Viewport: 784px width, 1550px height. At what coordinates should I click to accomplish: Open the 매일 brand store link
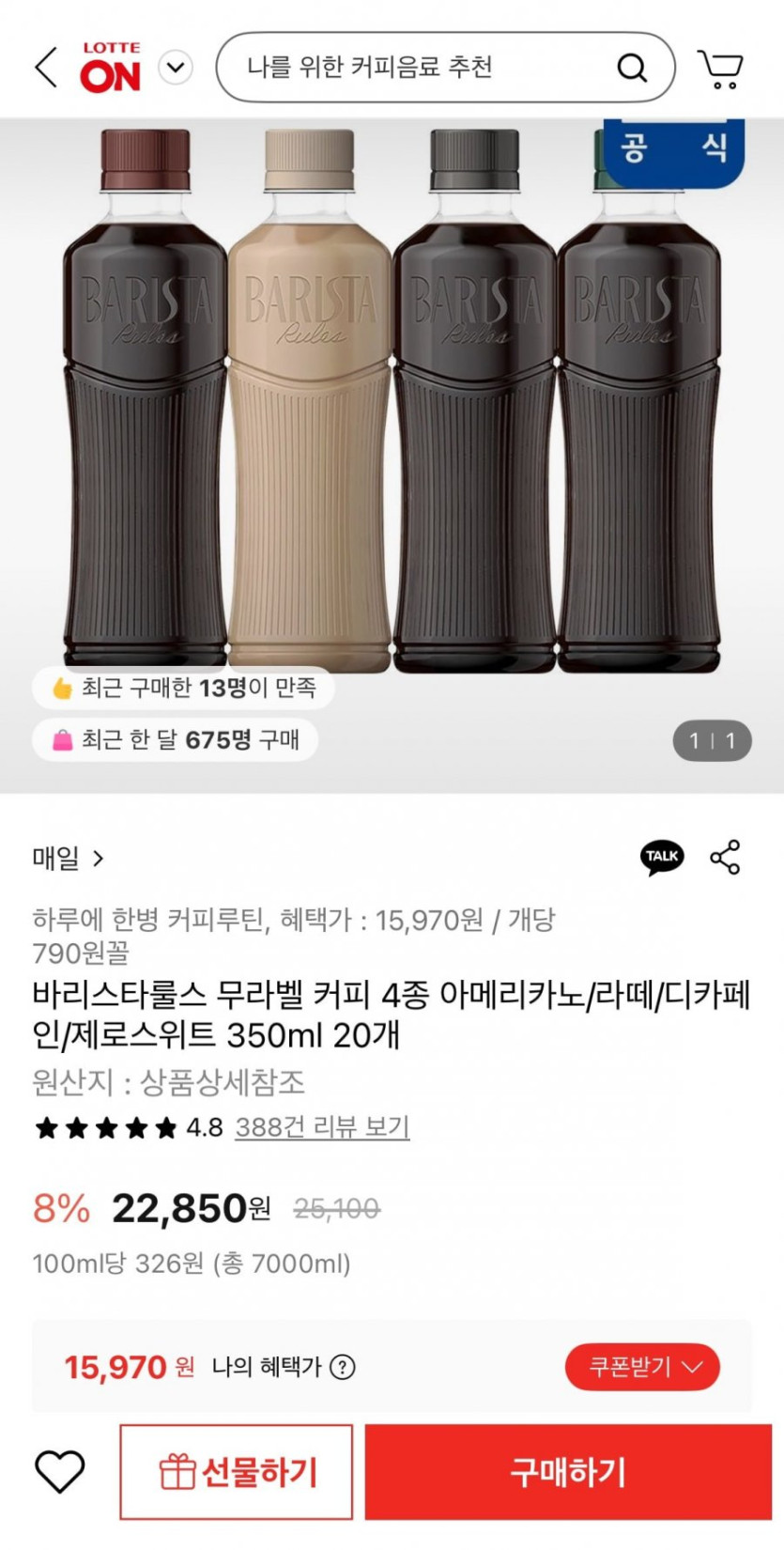pyautogui.click(x=68, y=858)
